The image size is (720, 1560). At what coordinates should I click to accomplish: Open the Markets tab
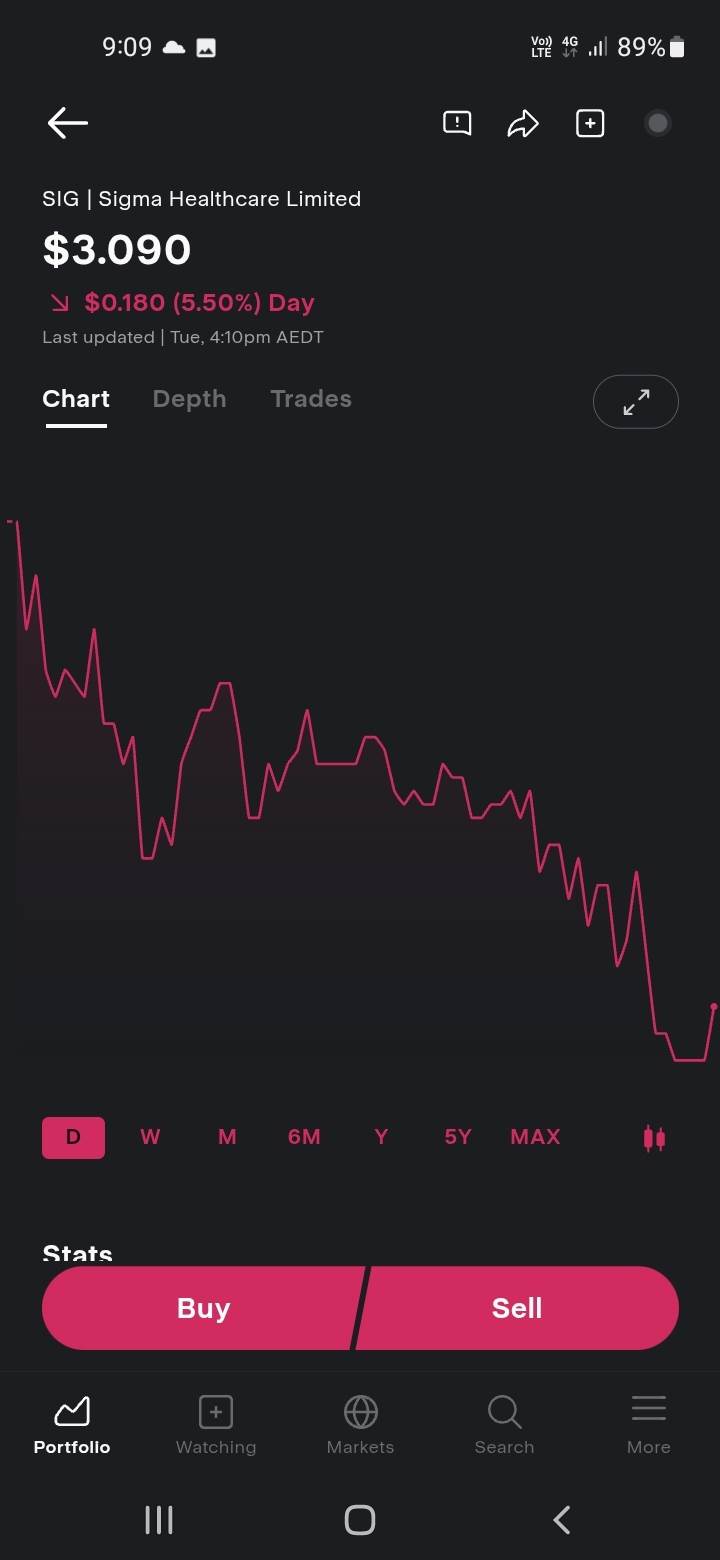pyautogui.click(x=360, y=1425)
